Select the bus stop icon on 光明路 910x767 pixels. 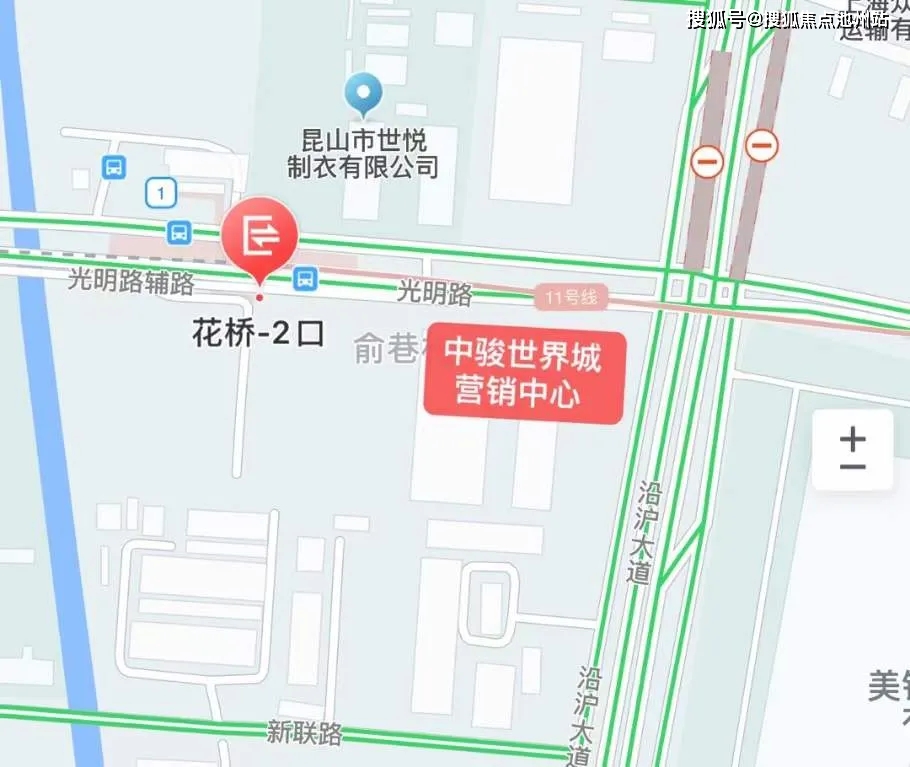pyautogui.click(x=306, y=278)
